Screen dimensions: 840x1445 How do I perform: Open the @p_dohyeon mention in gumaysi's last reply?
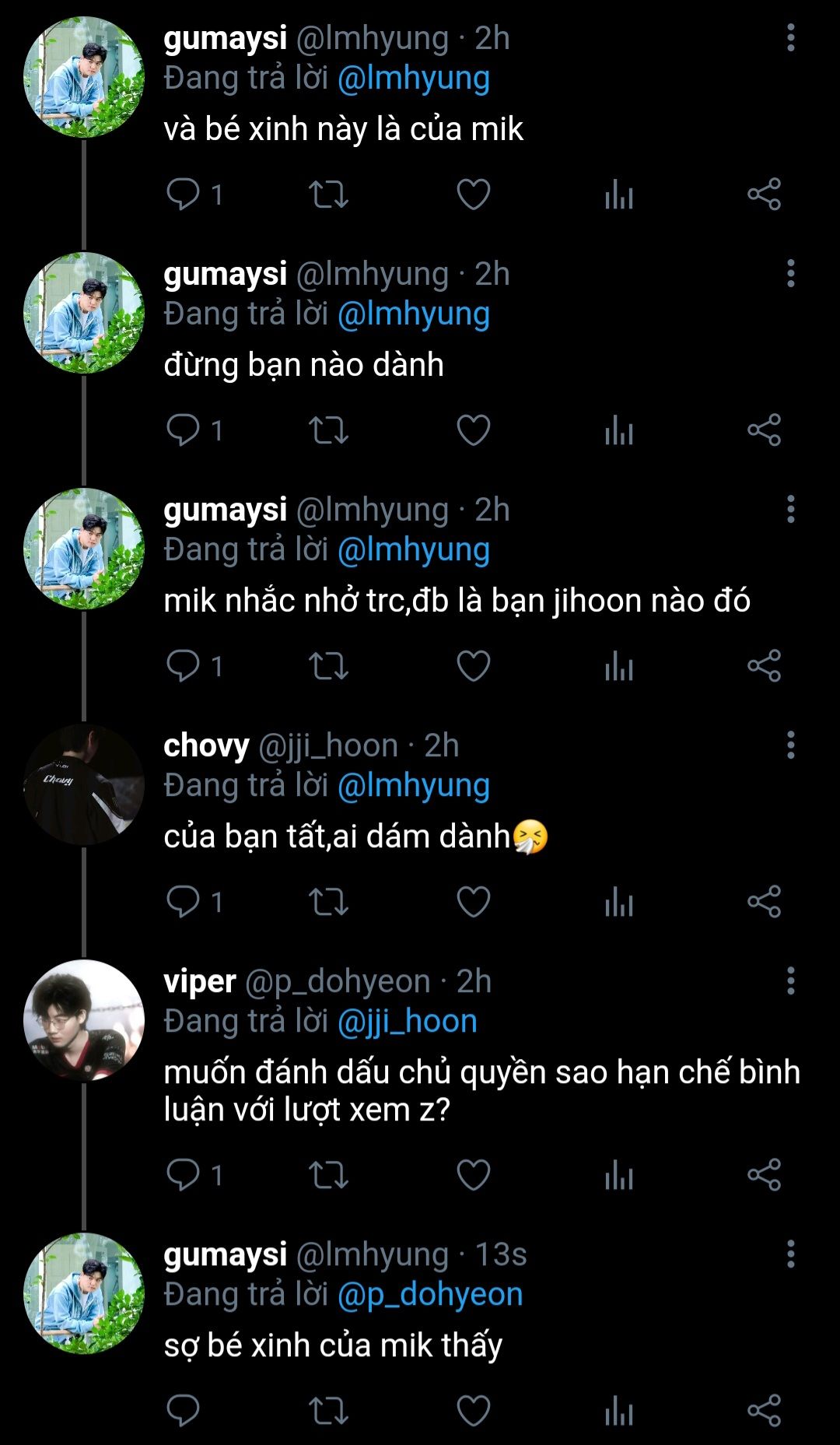430,1294
